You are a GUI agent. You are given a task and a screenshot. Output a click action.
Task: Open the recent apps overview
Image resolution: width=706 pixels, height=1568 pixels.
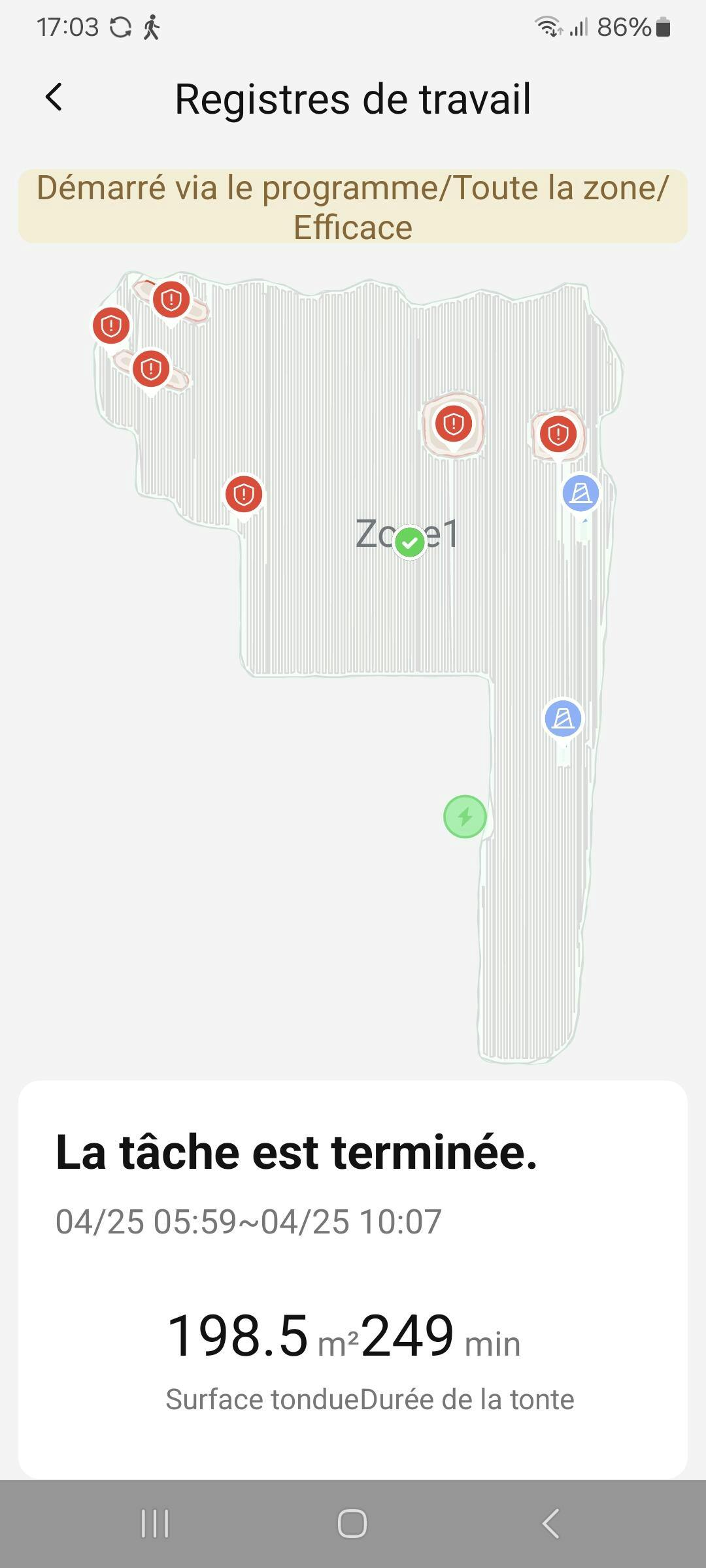coord(155,1524)
